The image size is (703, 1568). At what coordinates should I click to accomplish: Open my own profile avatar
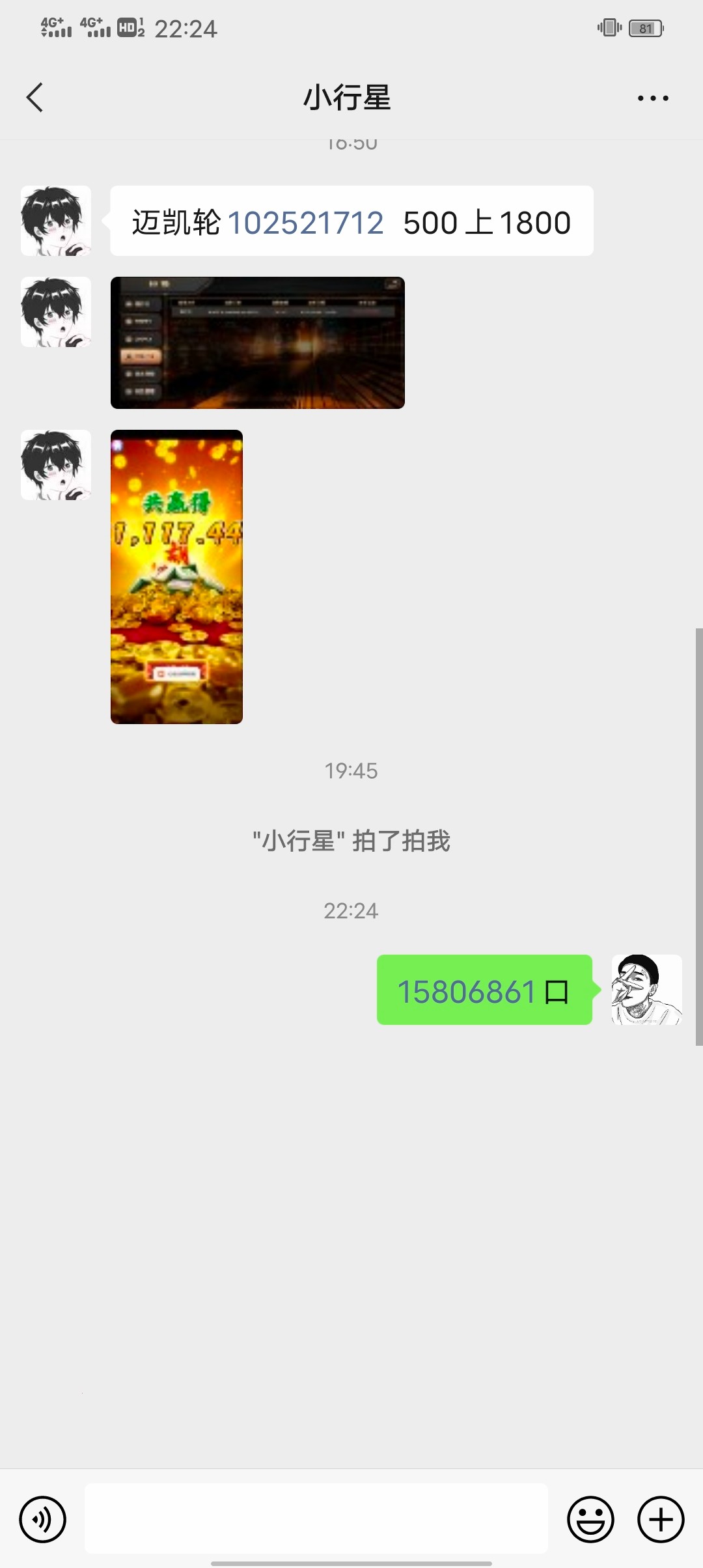pyautogui.click(x=646, y=990)
